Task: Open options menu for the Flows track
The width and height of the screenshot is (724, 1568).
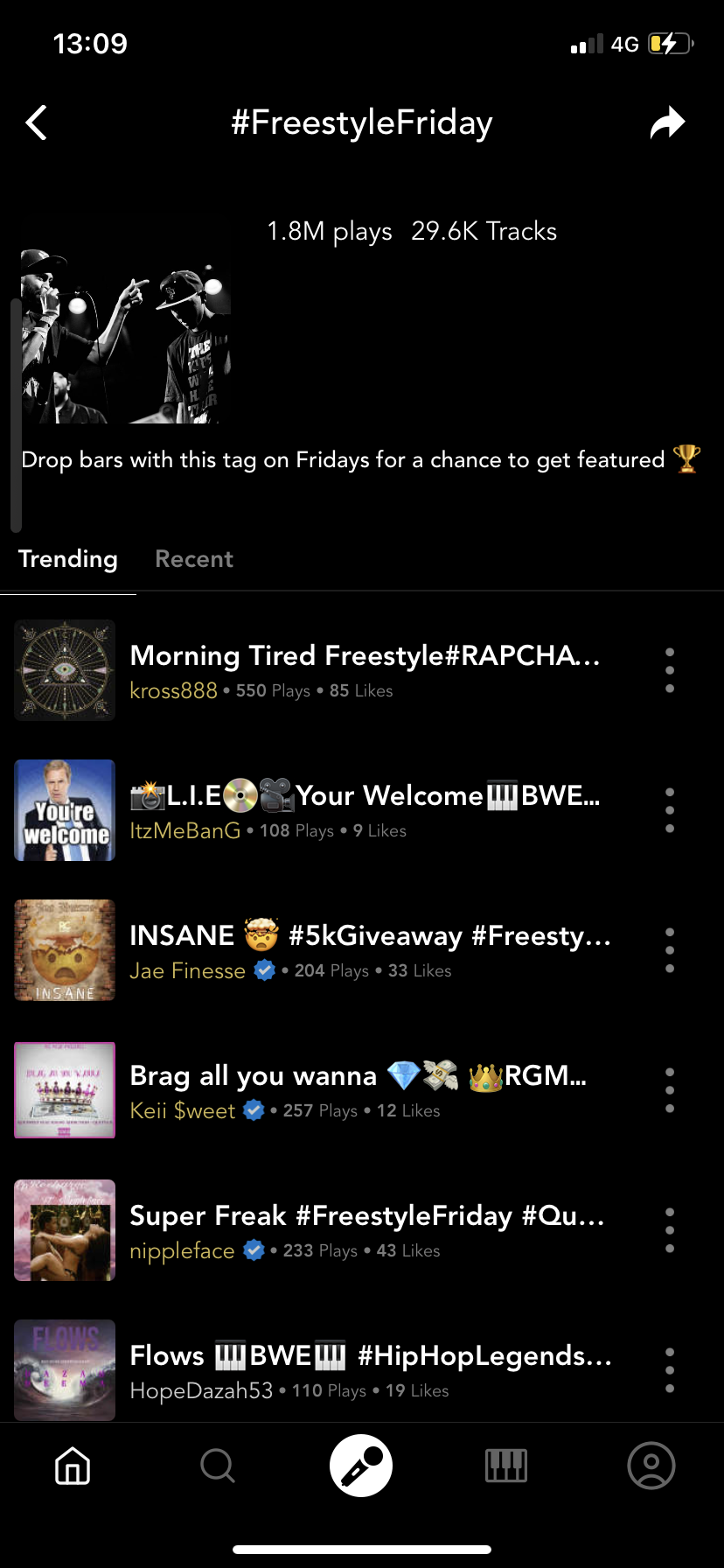Action: 669,1370
